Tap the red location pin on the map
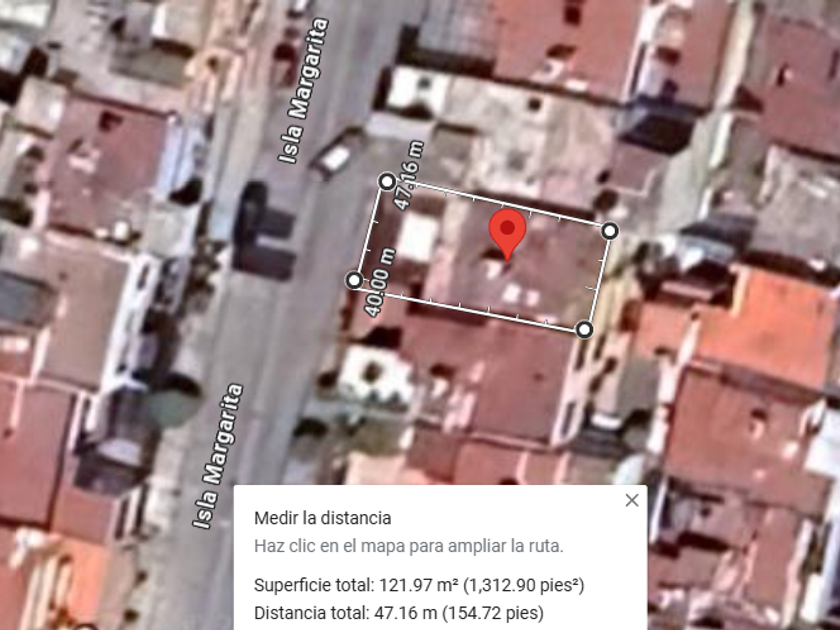Screen dimensions: 840x630 coord(508,232)
